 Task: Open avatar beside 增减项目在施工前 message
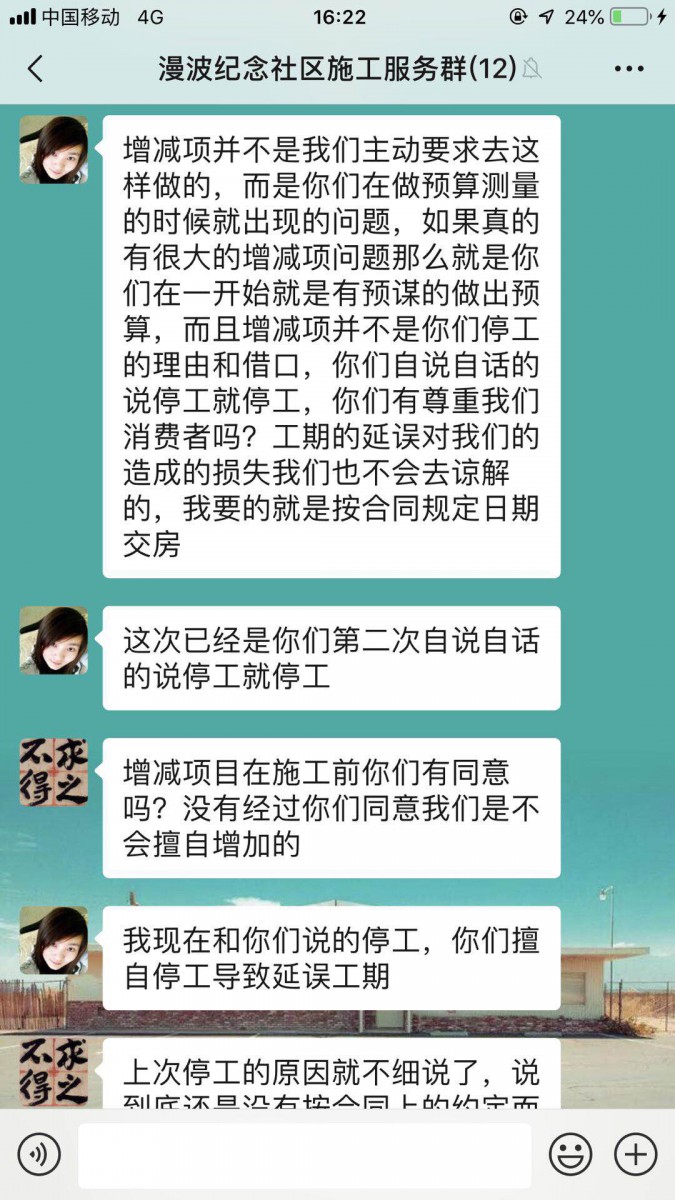[54, 772]
